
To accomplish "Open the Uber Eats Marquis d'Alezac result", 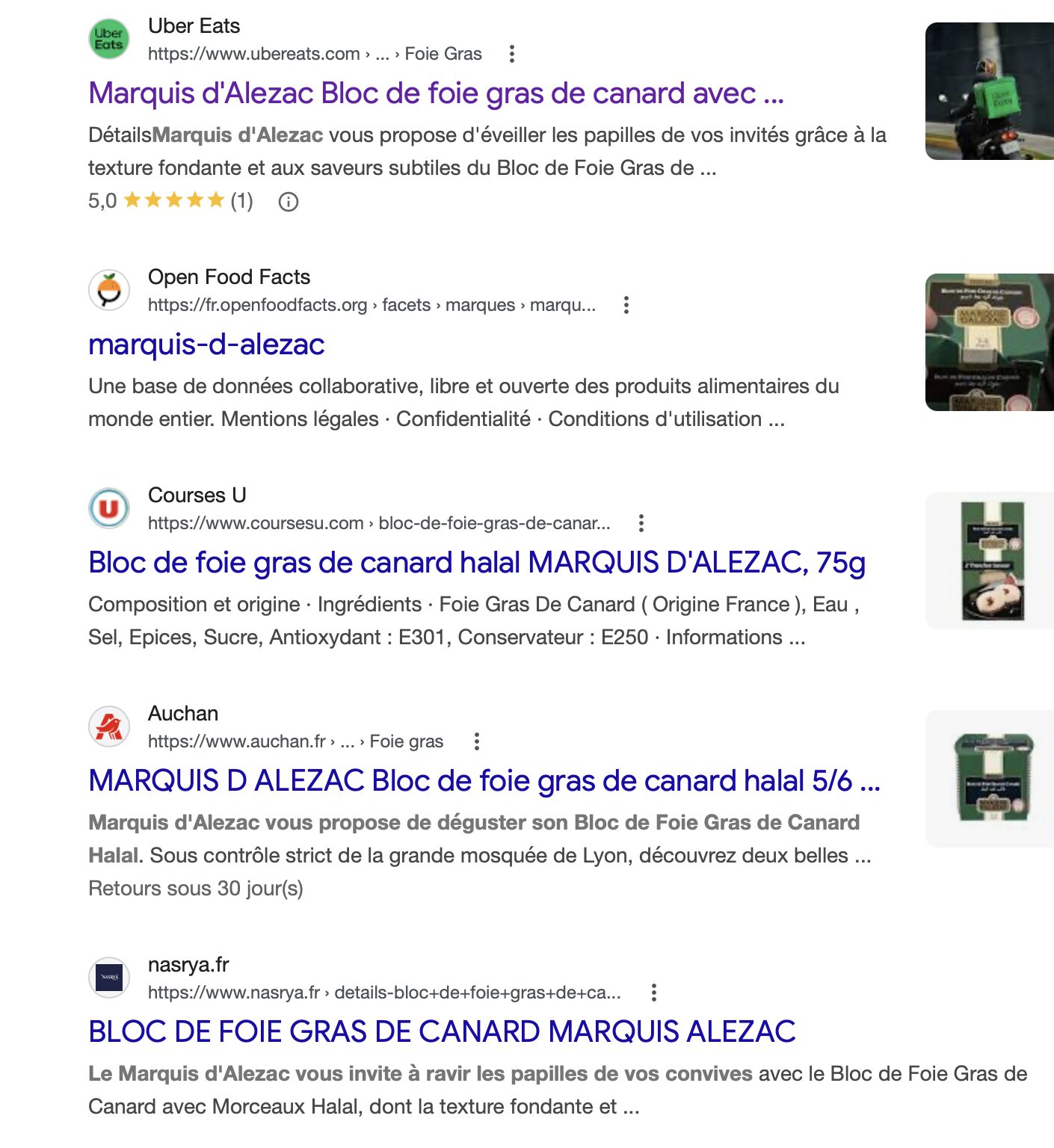I will click(436, 93).
